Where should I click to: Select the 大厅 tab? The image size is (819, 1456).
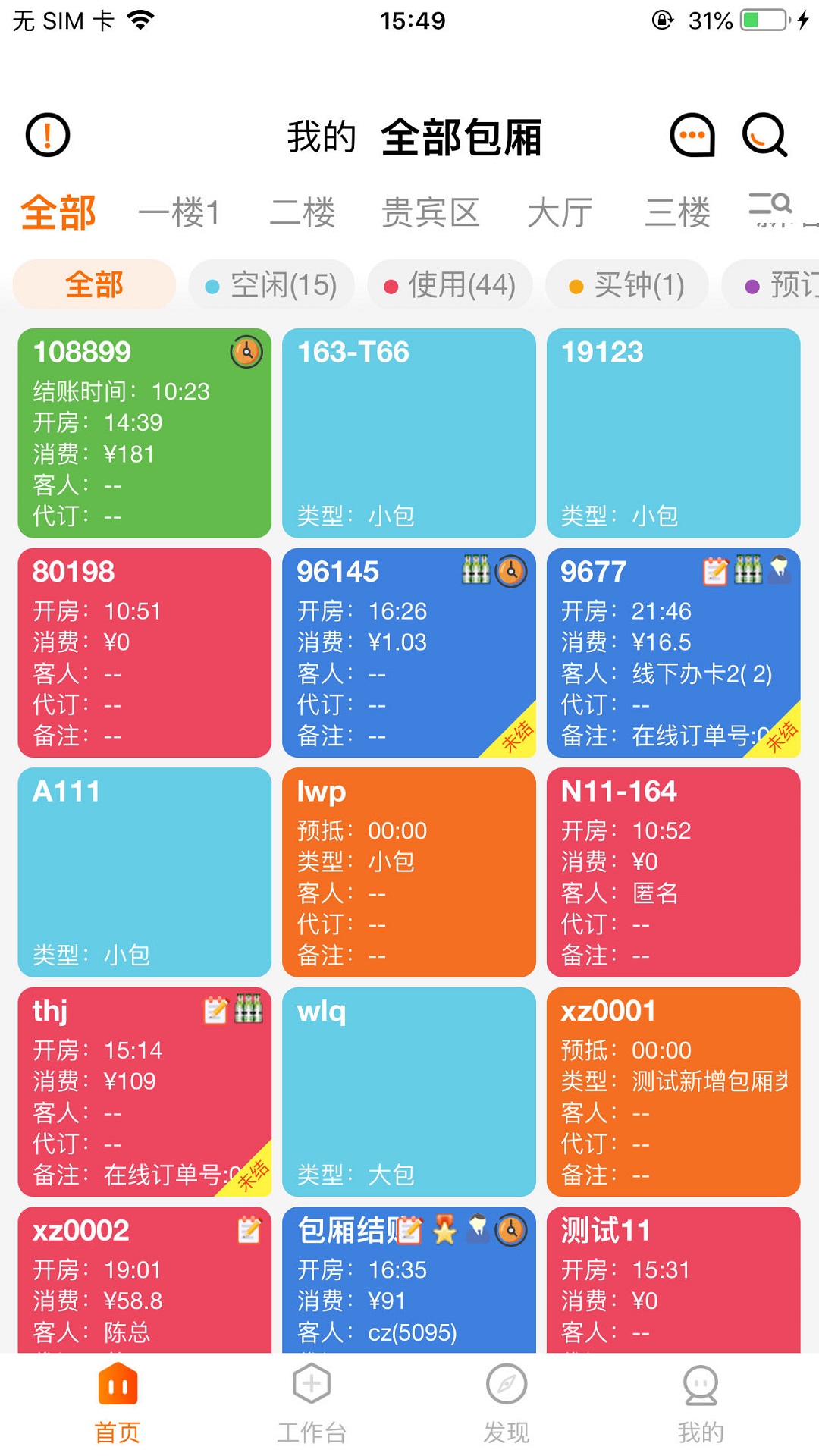(560, 212)
